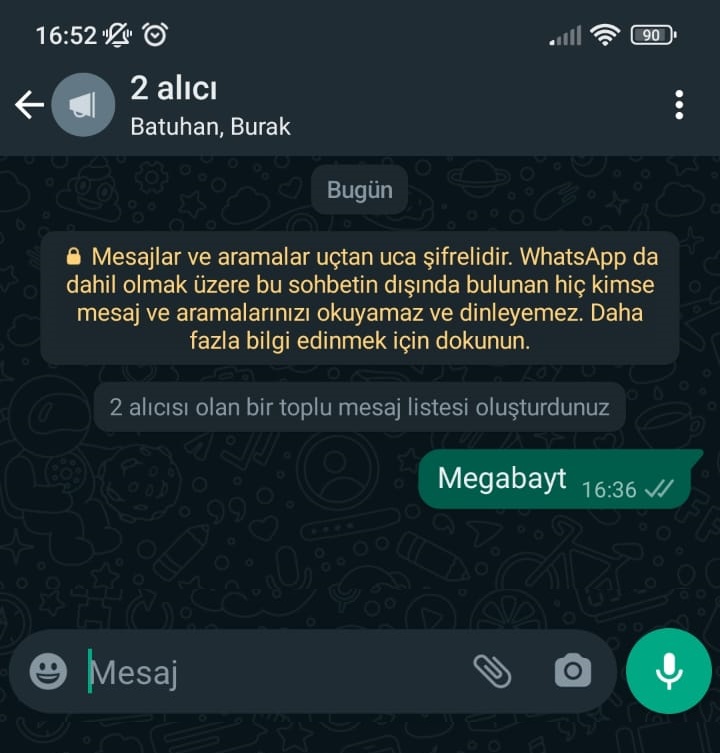
Task: Tap the broadcast list creation notice
Action: [x=360, y=407]
